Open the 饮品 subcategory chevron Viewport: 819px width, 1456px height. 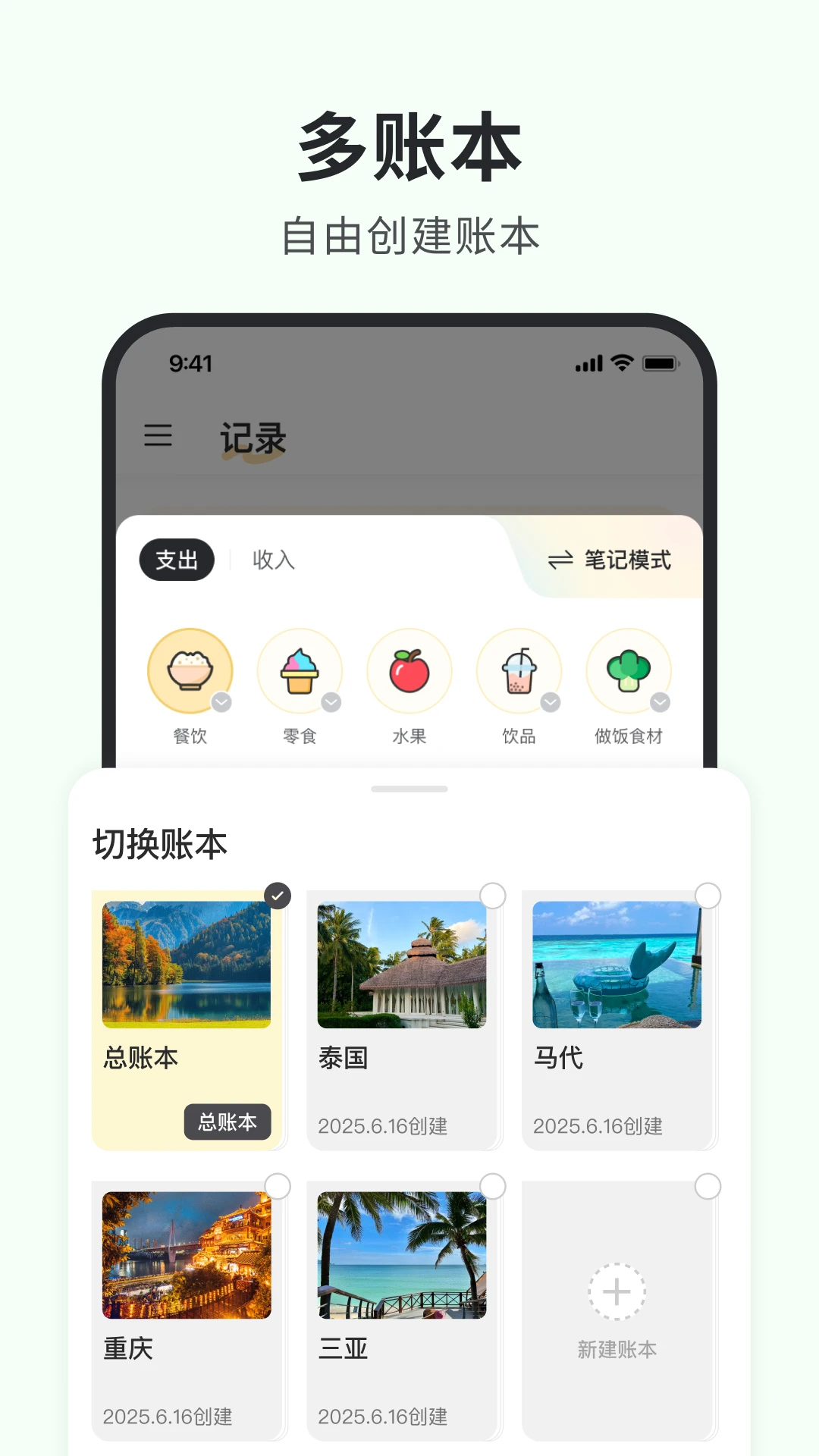551,704
